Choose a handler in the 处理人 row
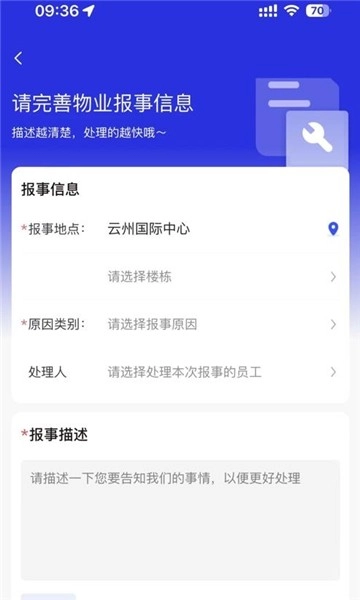 [180, 372]
